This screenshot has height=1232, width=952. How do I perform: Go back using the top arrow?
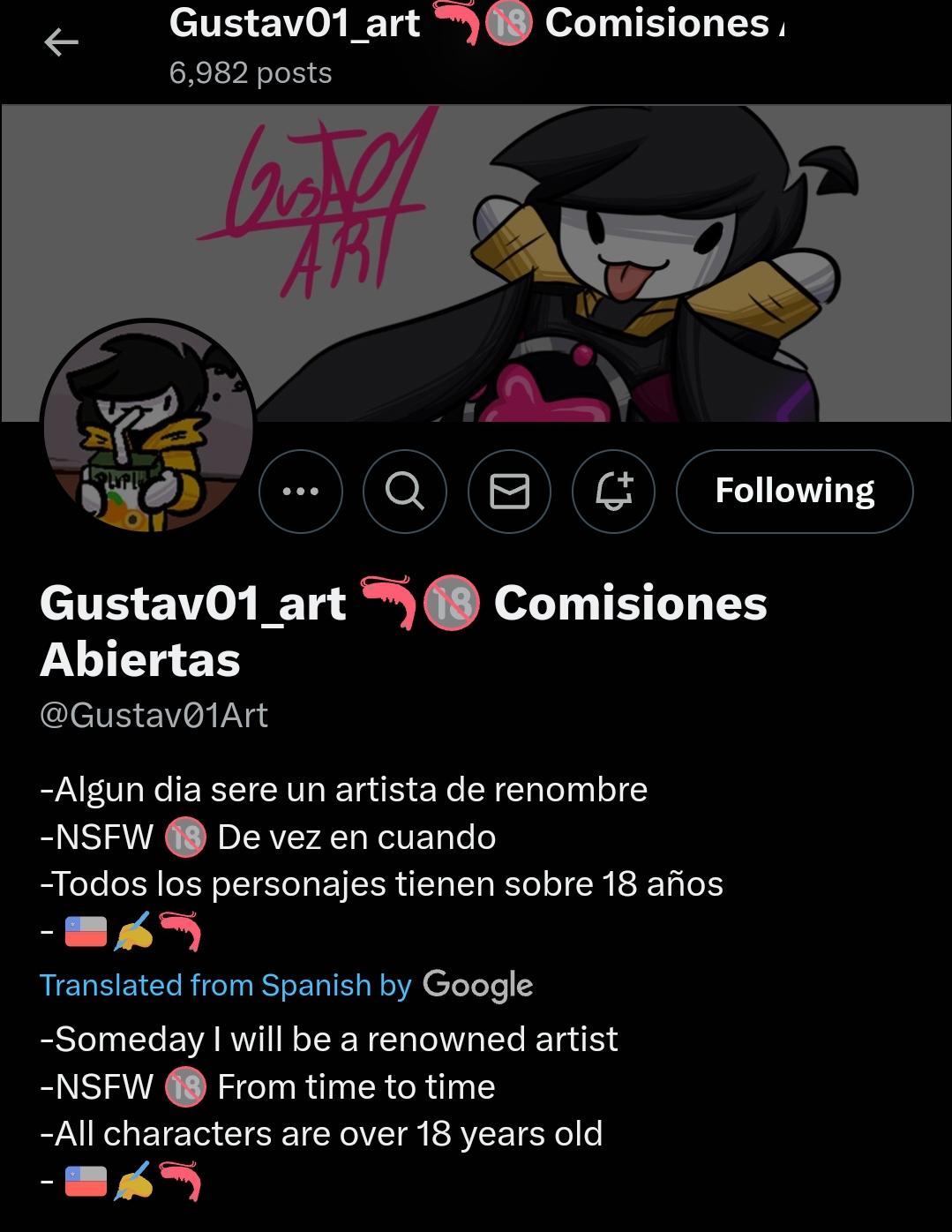click(x=61, y=41)
